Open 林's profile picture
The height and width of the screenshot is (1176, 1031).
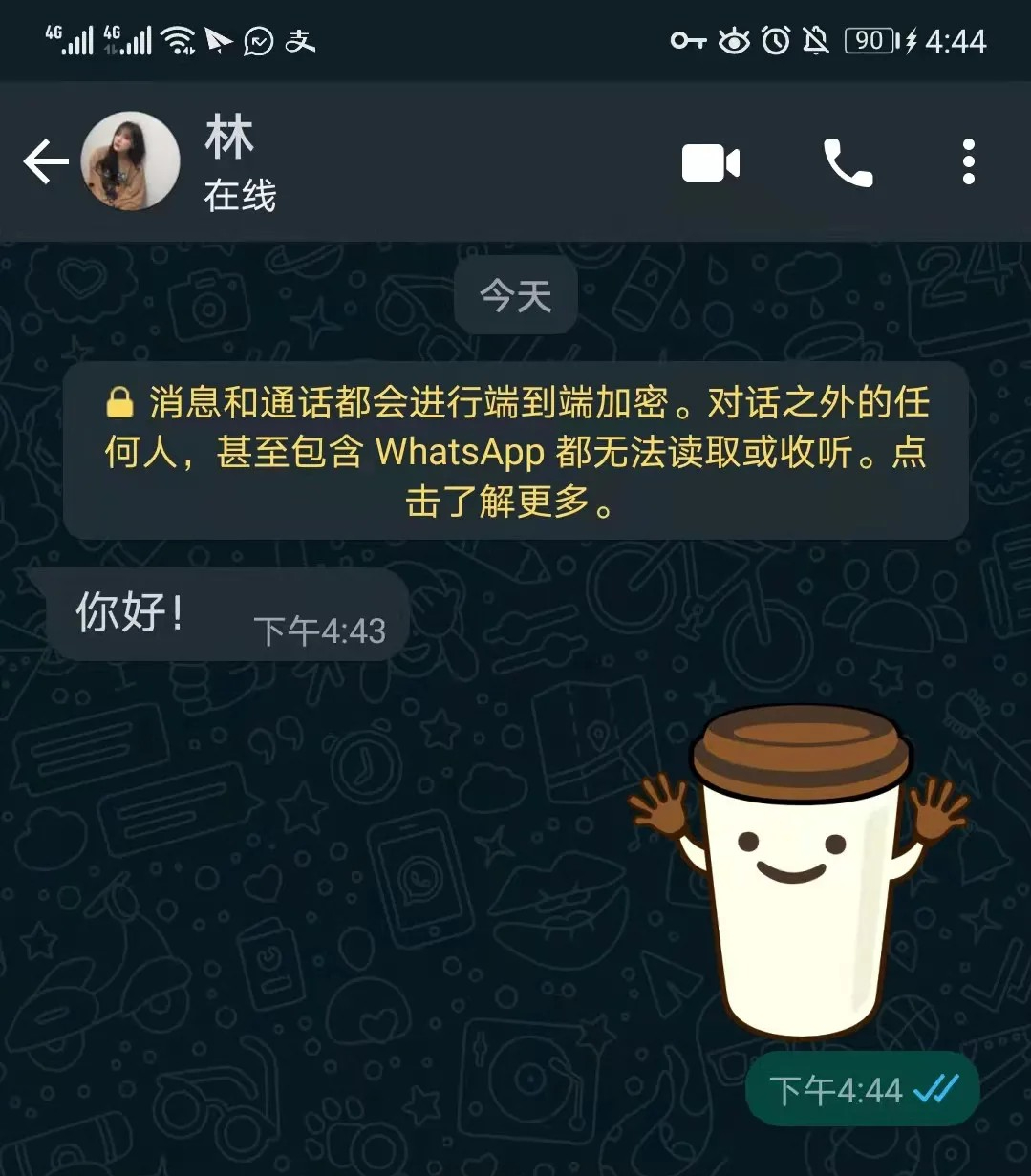(130, 160)
